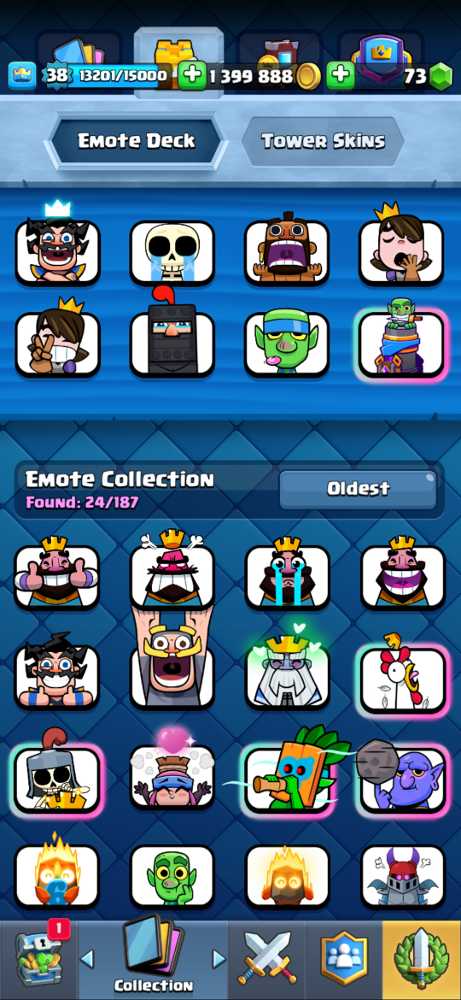Select the thinking goblin emote
This screenshot has height=1000, width=461.
[172, 876]
